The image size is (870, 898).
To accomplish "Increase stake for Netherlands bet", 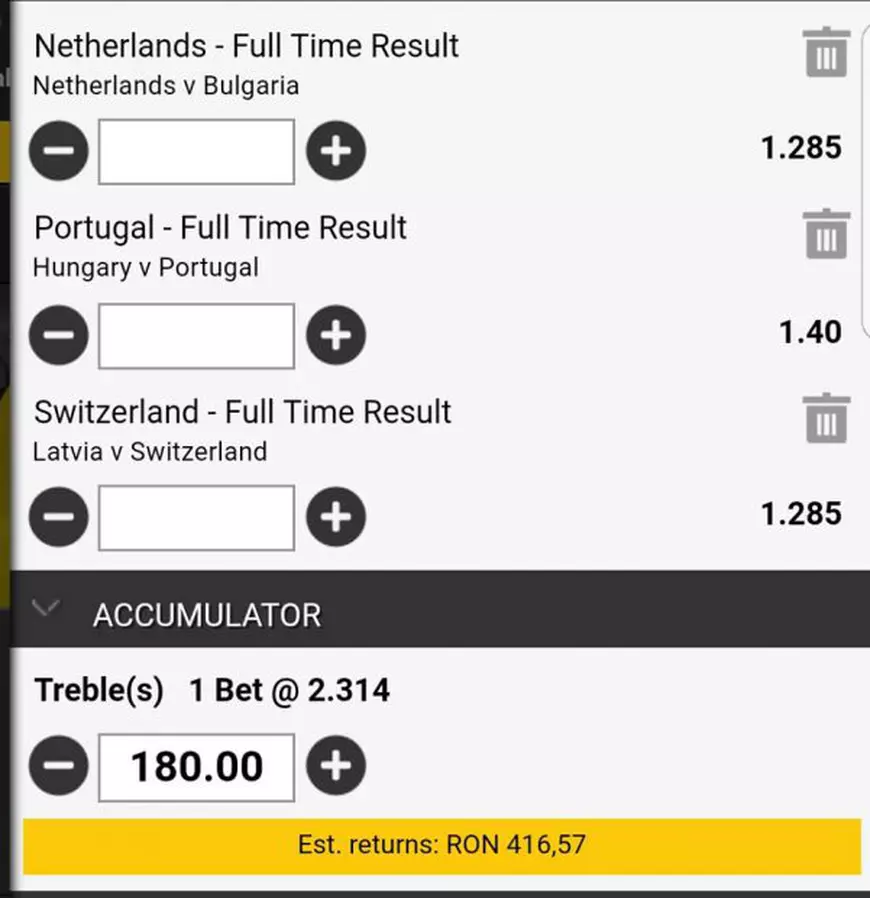I will [335, 152].
